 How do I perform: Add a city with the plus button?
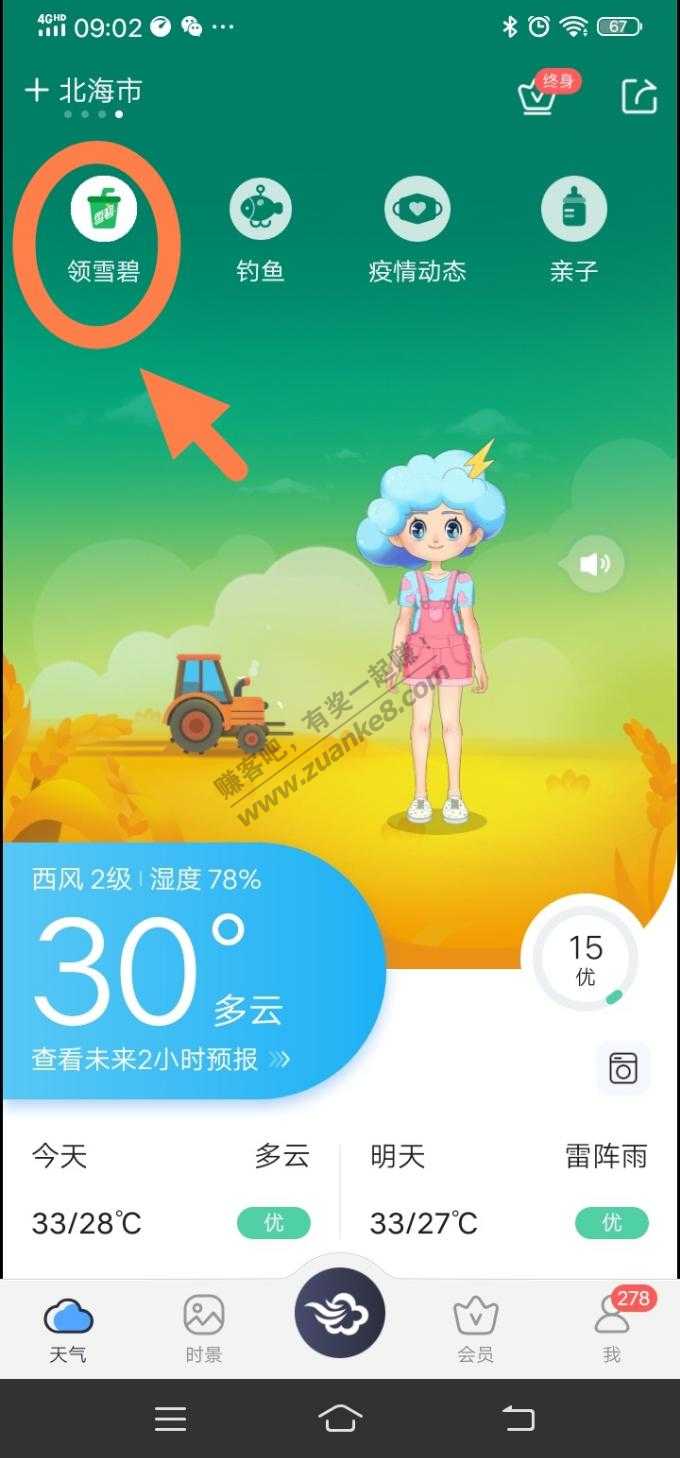(x=37, y=91)
